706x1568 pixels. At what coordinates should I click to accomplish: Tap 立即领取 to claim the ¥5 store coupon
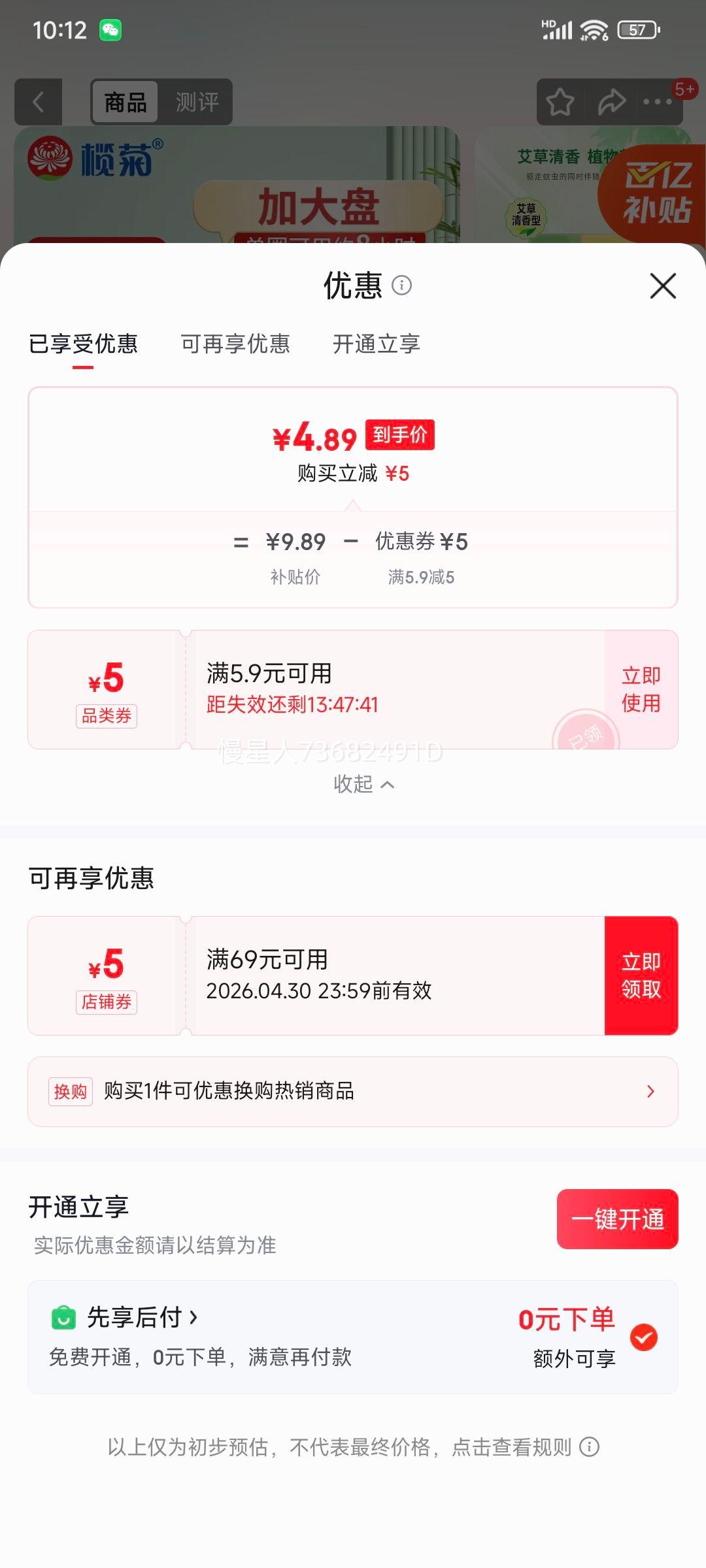point(639,975)
